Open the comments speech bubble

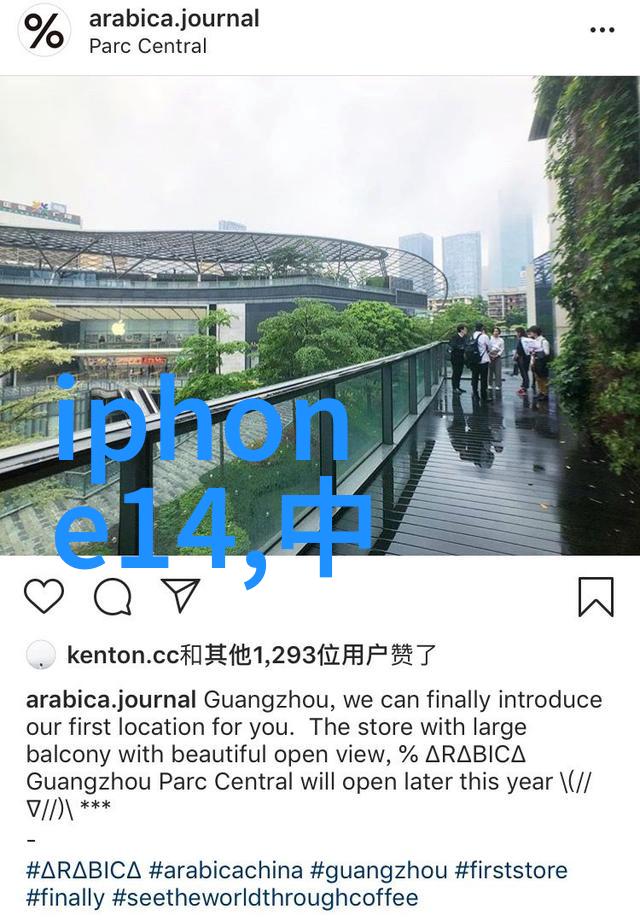tap(112, 596)
